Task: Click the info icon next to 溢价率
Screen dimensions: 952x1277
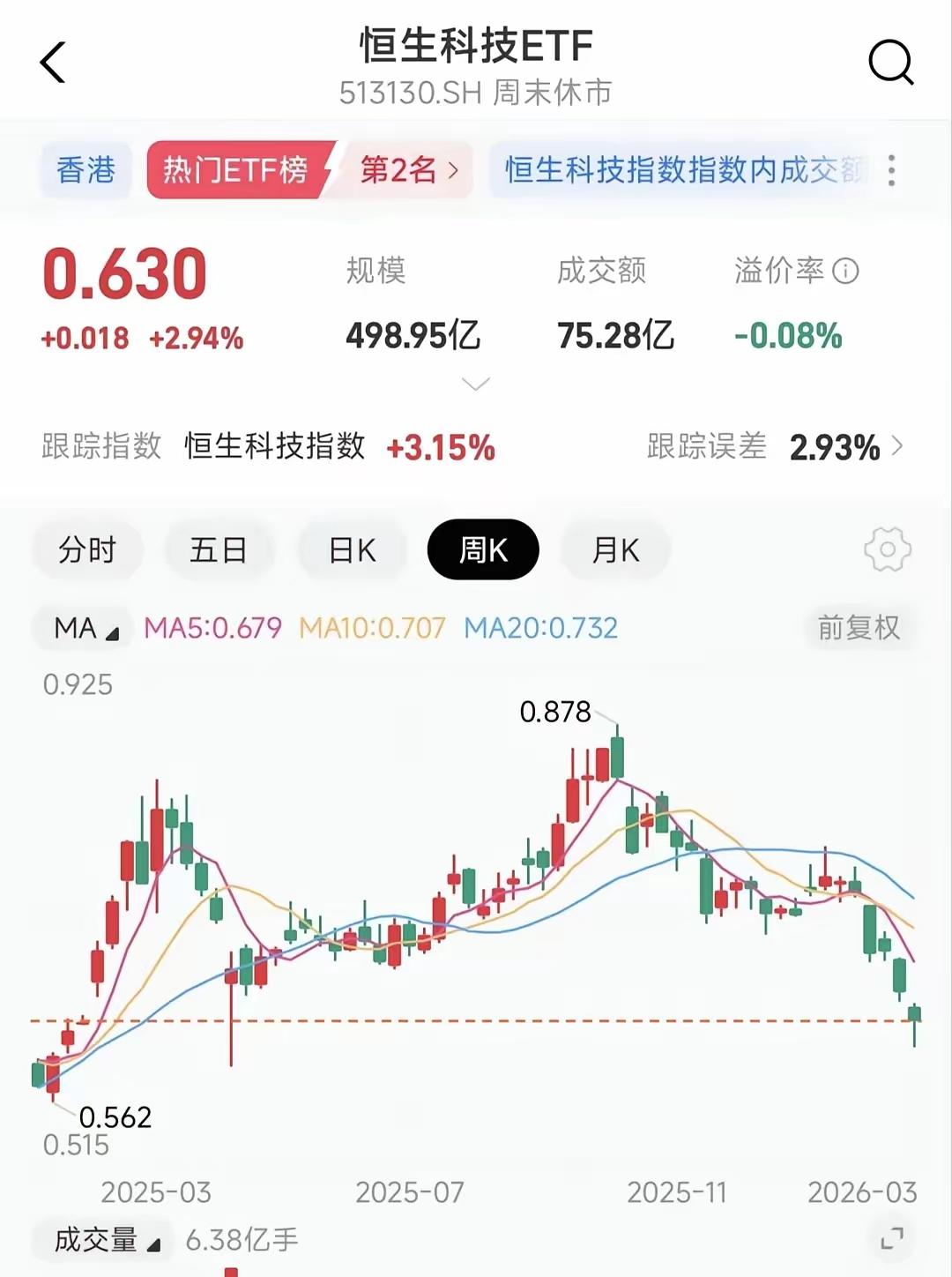Action: (847, 272)
